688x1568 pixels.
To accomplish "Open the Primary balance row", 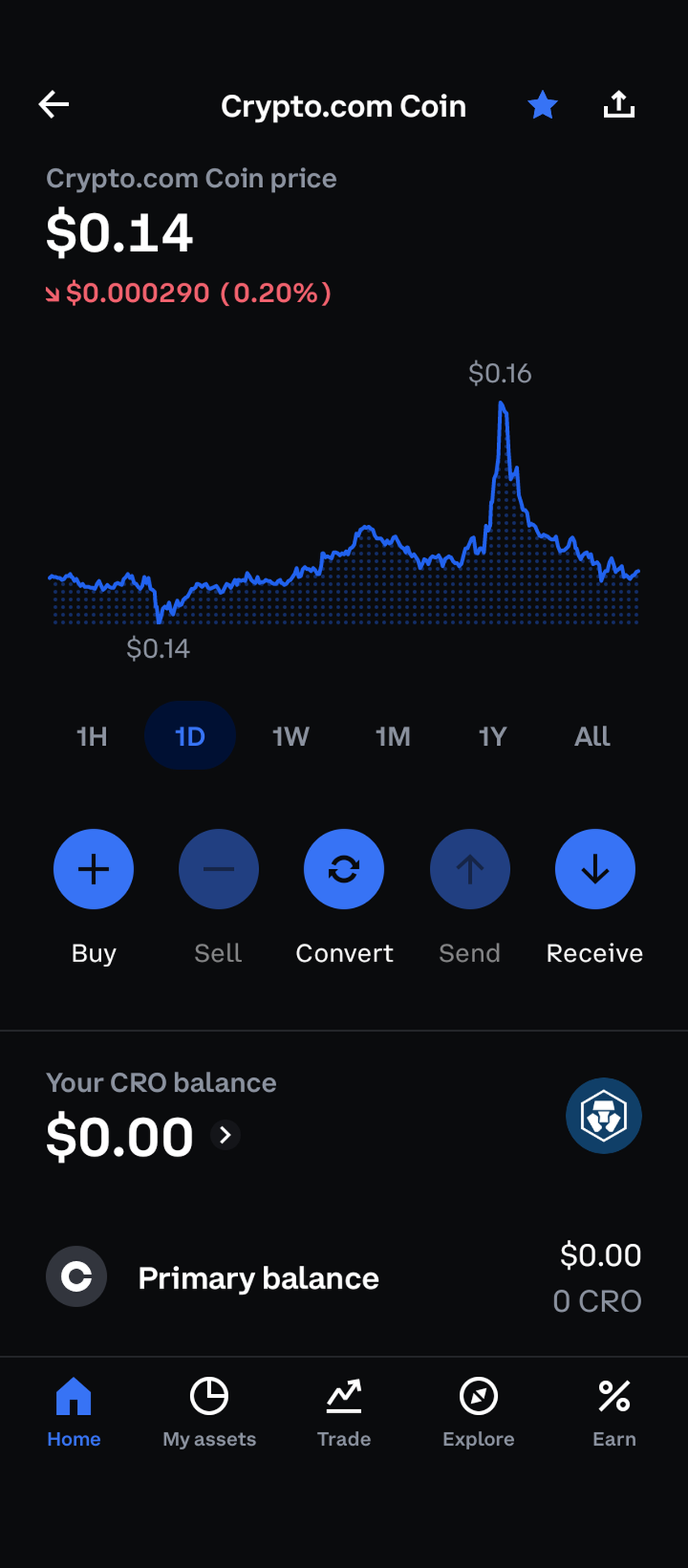I will pos(344,1277).
